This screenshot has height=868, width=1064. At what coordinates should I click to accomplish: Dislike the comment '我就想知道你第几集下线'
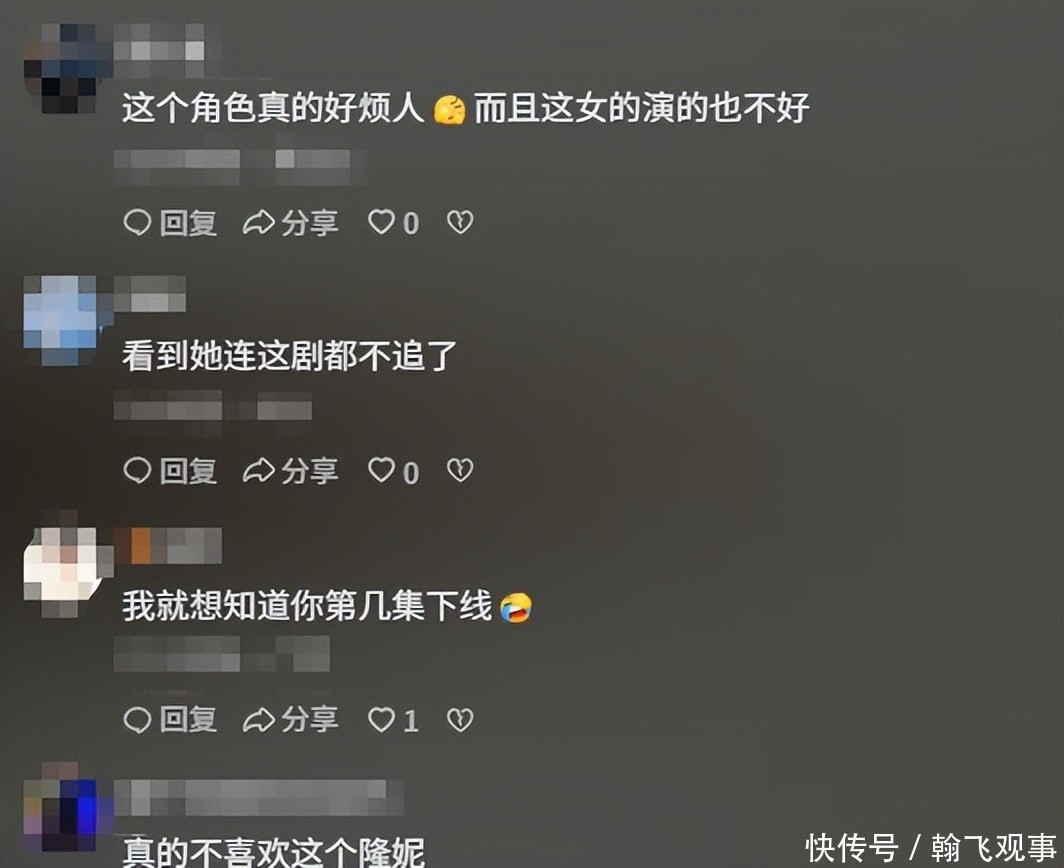(x=459, y=718)
